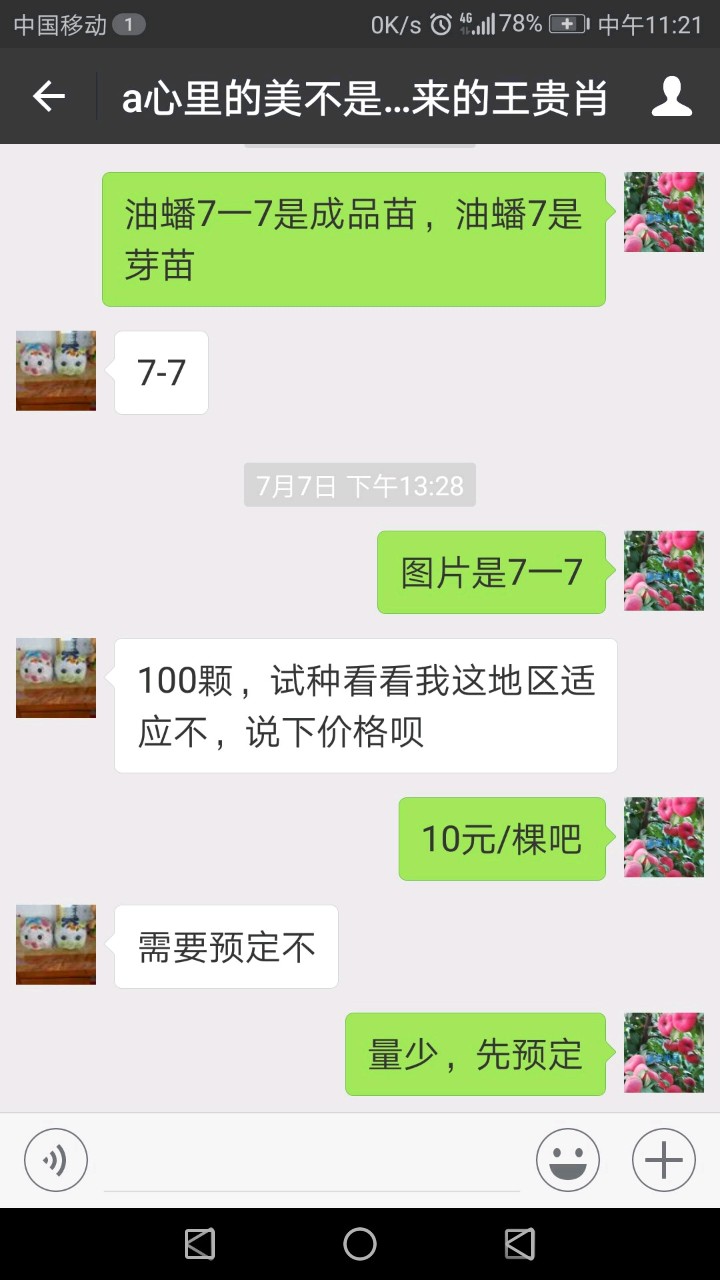This screenshot has width=720, height=1280.
Task: Open chat info via the person icon
Action: click(x=672, y=96)
